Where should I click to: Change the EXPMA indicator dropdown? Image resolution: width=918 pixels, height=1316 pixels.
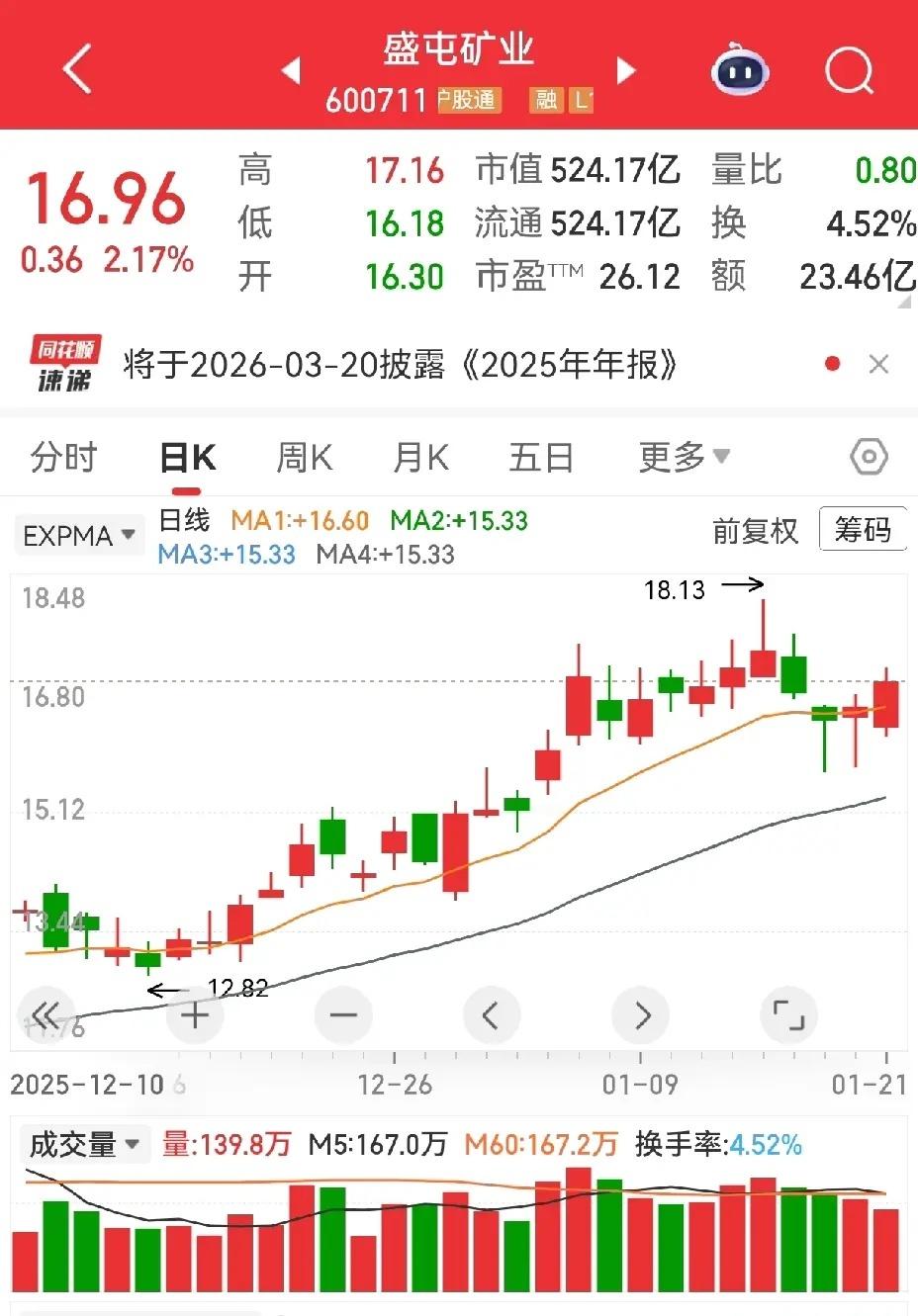tap(79, 536)
